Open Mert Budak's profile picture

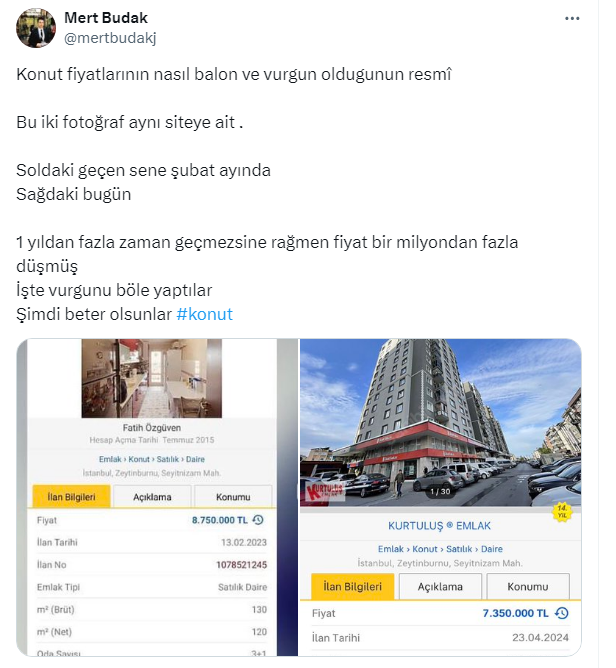point(35,28)
